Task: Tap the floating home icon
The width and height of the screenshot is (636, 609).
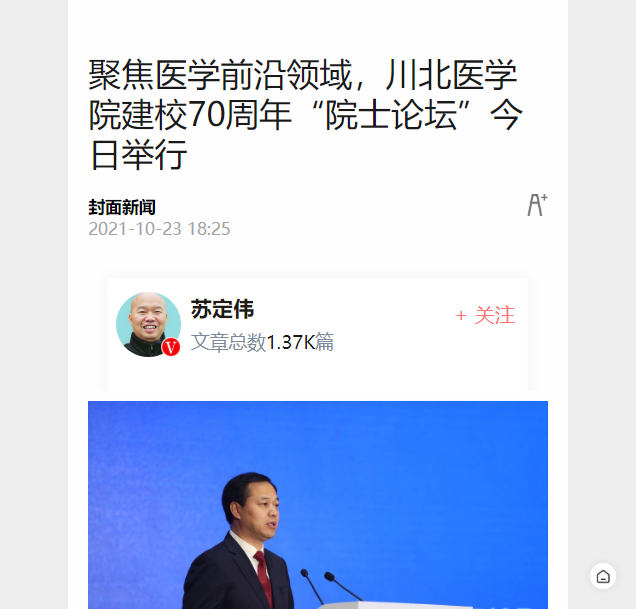Action: 602,576
